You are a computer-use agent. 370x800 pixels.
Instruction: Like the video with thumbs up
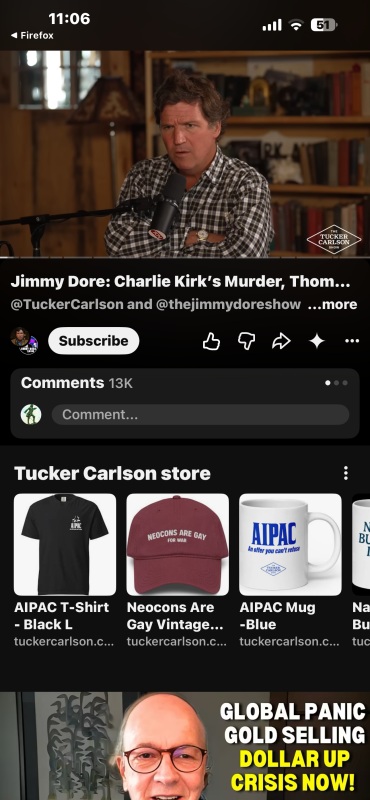pos(211,341)
